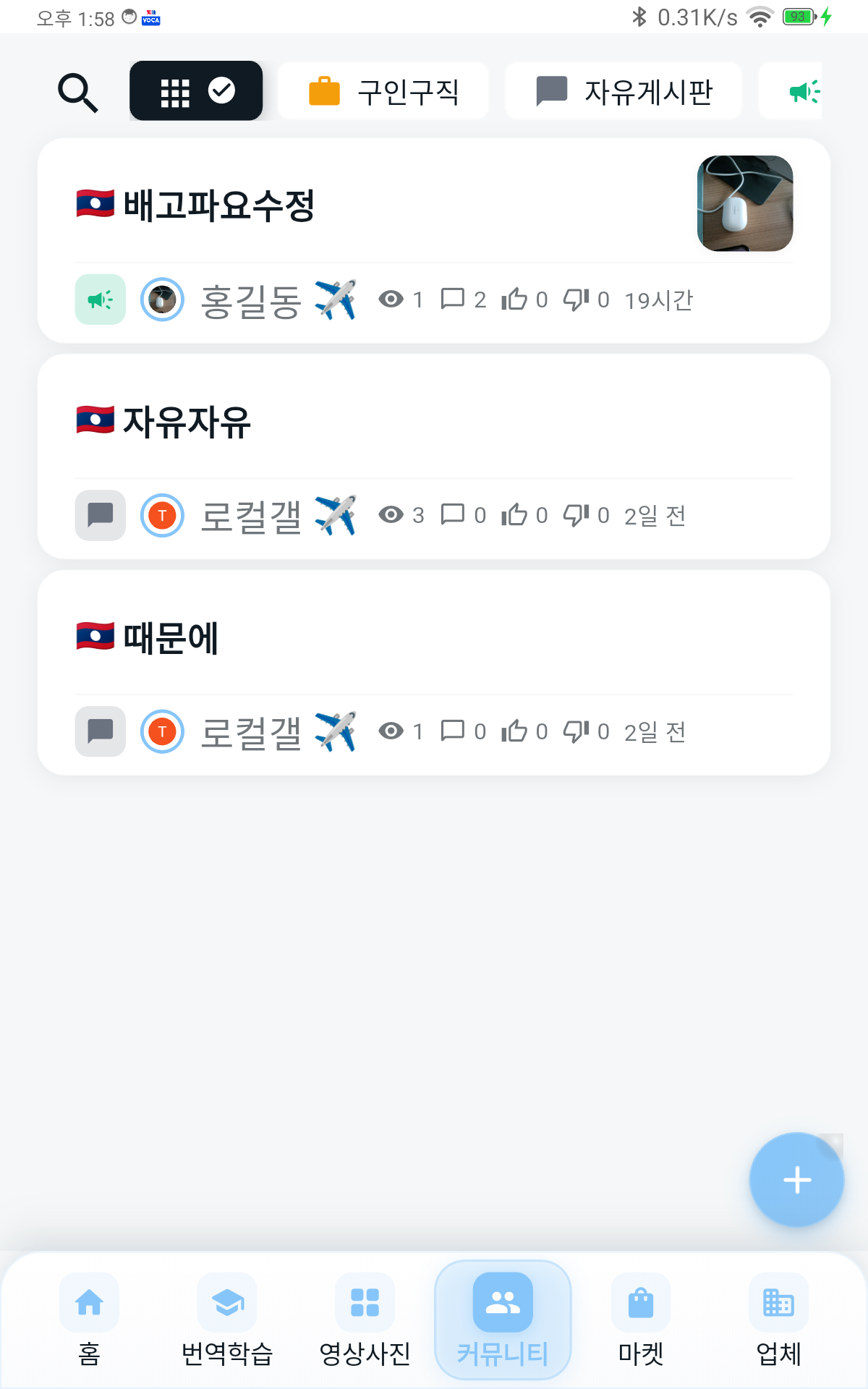Viewport: 868px width, 1389px height.
Task: Tap 홍길동's profile avatar
Action: 163,299
